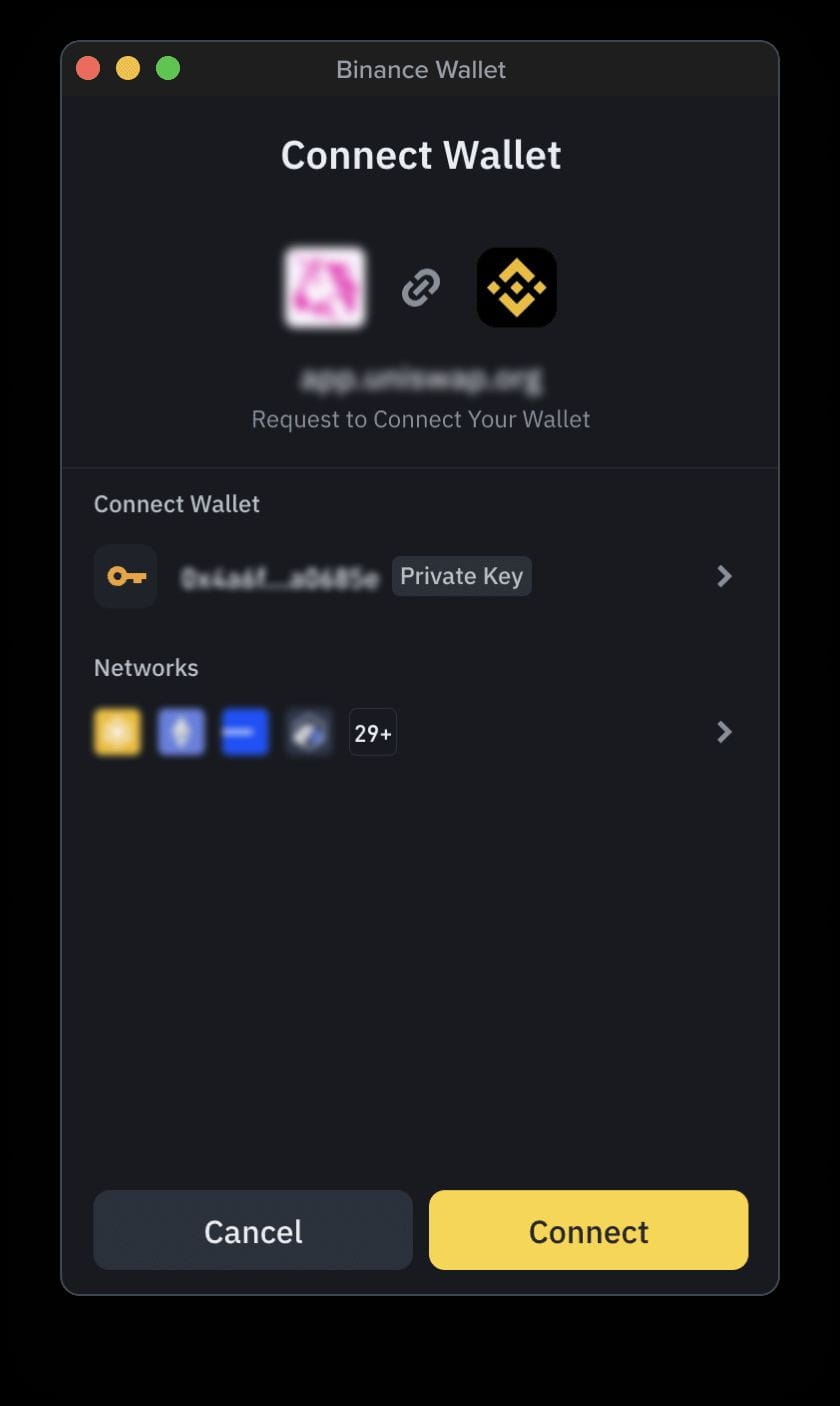
Task: Click the Binance Wallet logo icon
Action: click(x=516, y=287)
